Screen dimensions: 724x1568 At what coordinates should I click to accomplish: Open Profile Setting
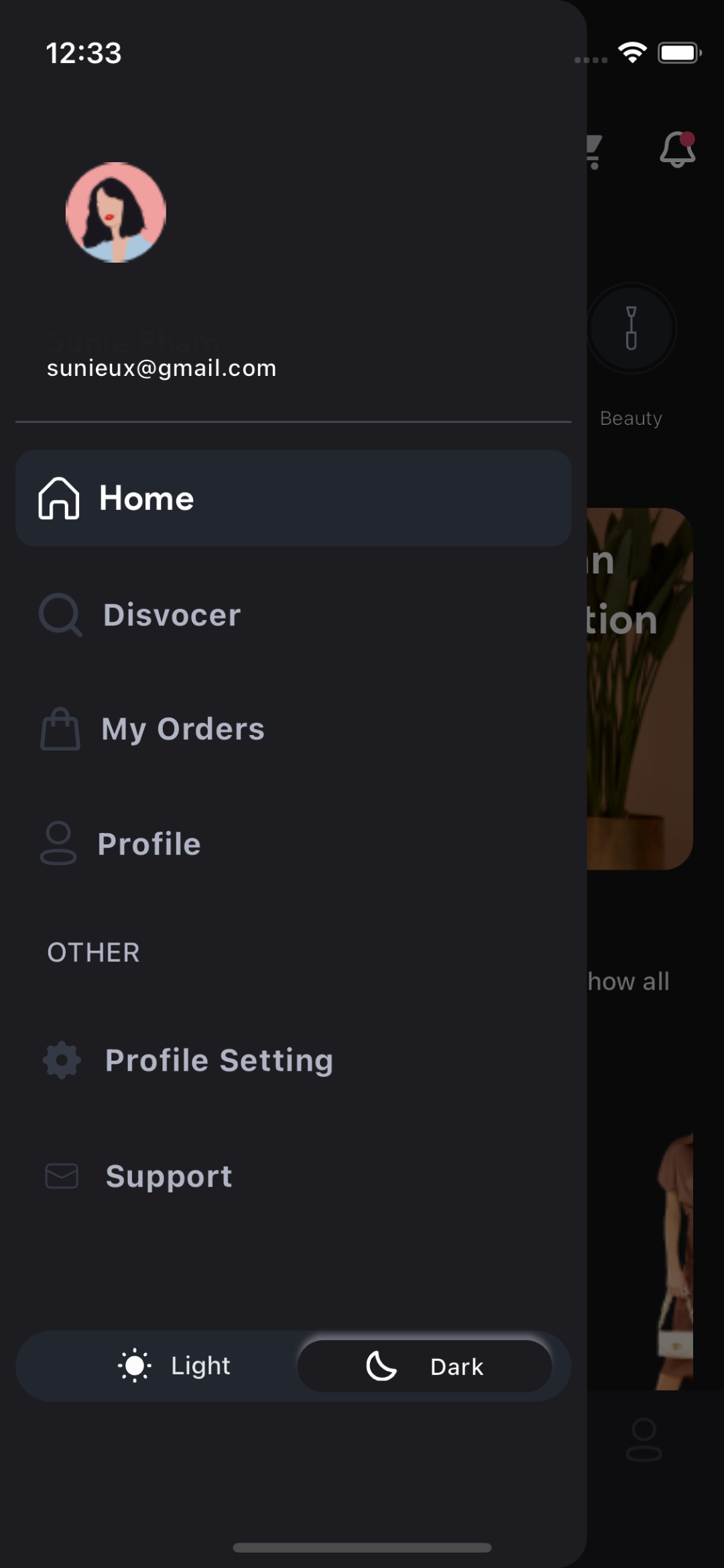click(x=219, y=1060)
